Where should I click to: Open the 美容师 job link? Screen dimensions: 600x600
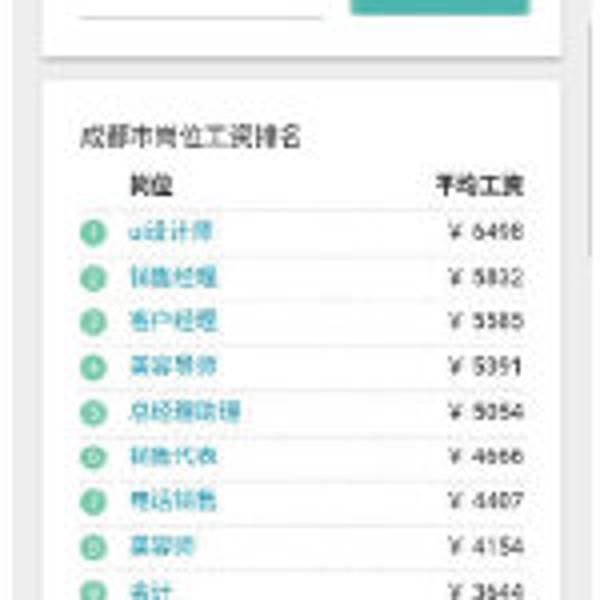(x=162, y=547)
